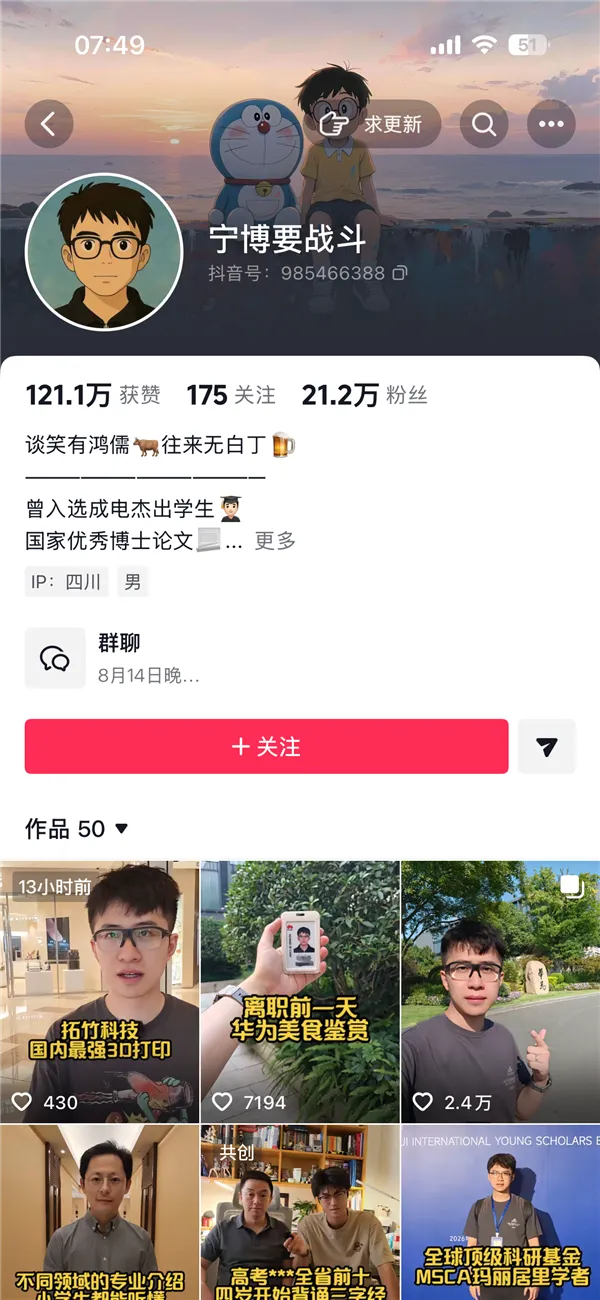
Task: Open the MSCA玛丽居里学者 video
Action: [x=501, y=1212]
